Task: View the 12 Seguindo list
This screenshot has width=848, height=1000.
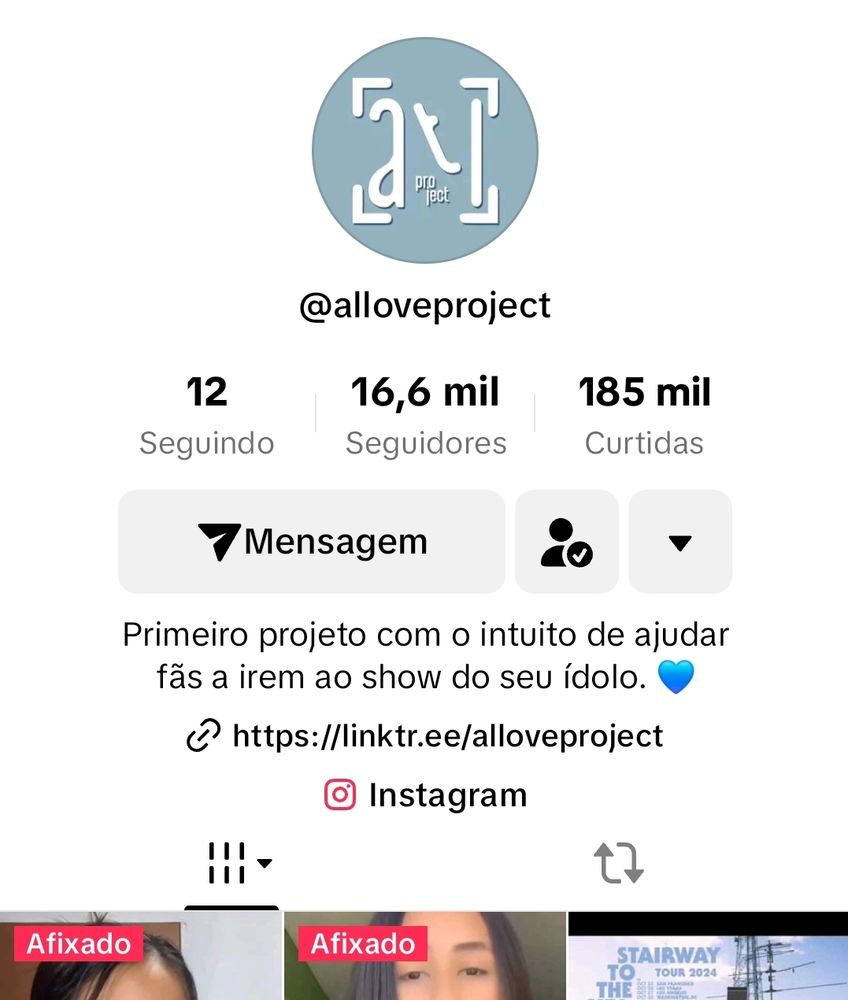Action: (x=207, y=415)
